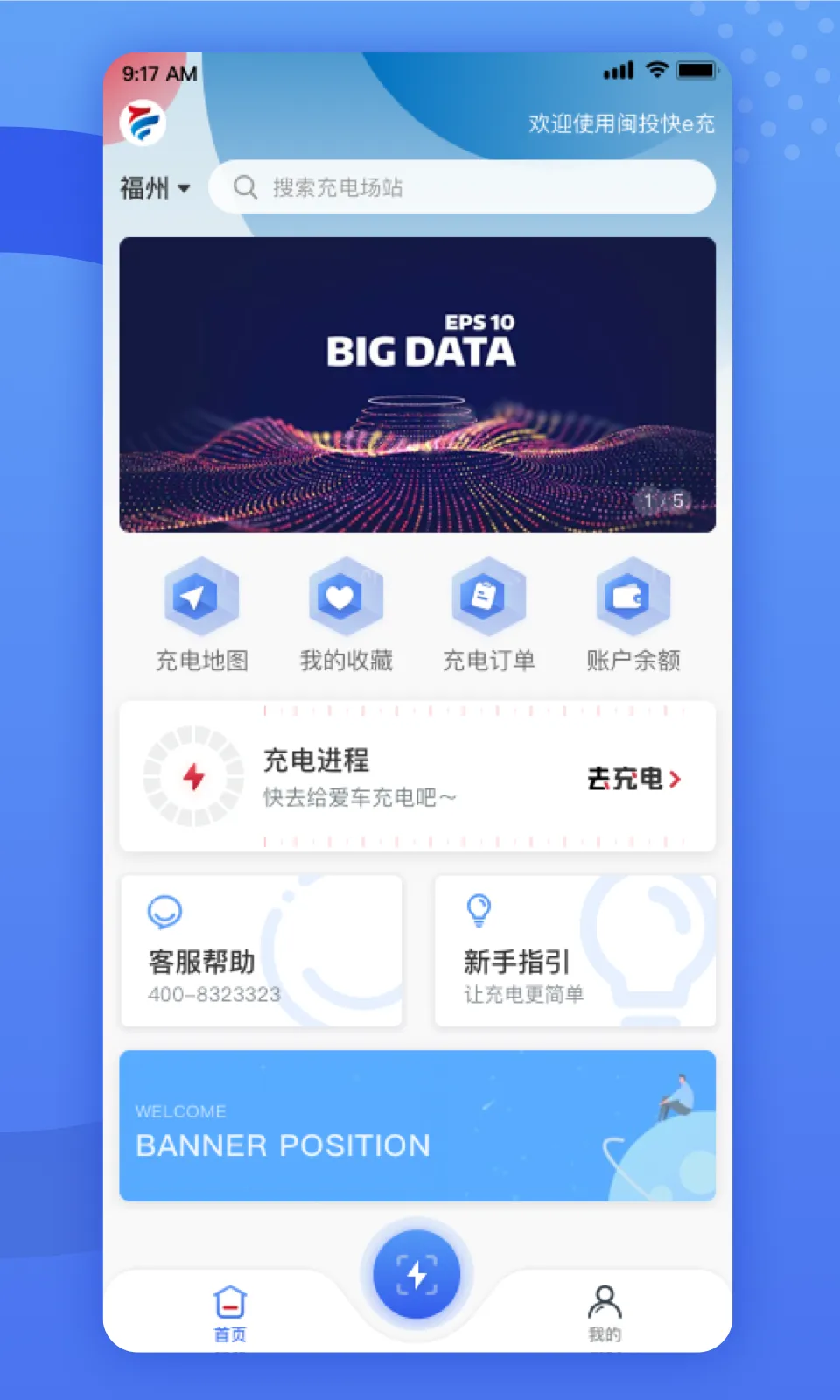Click the 搜索充电场站 search field

(461, 187)
